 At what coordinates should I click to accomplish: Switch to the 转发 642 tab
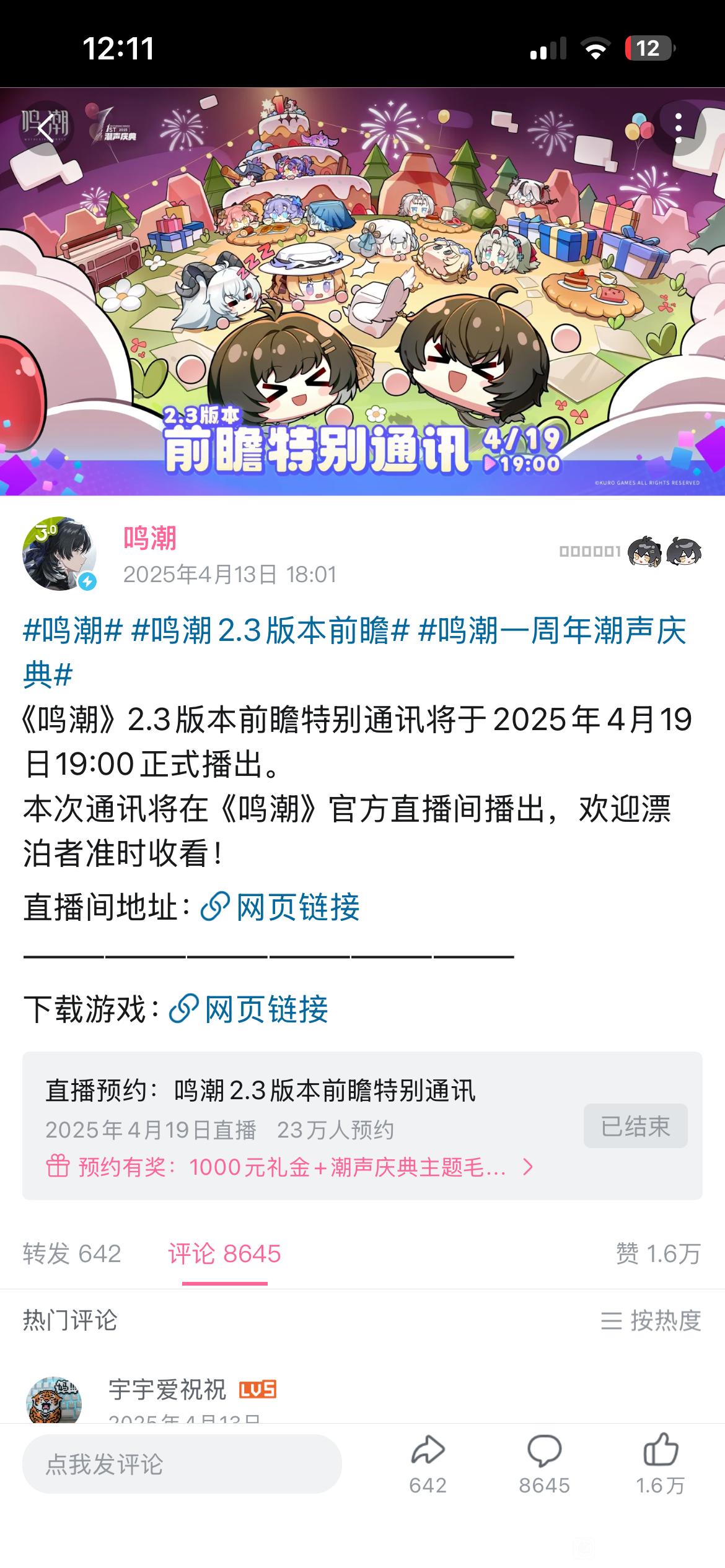72,1253
